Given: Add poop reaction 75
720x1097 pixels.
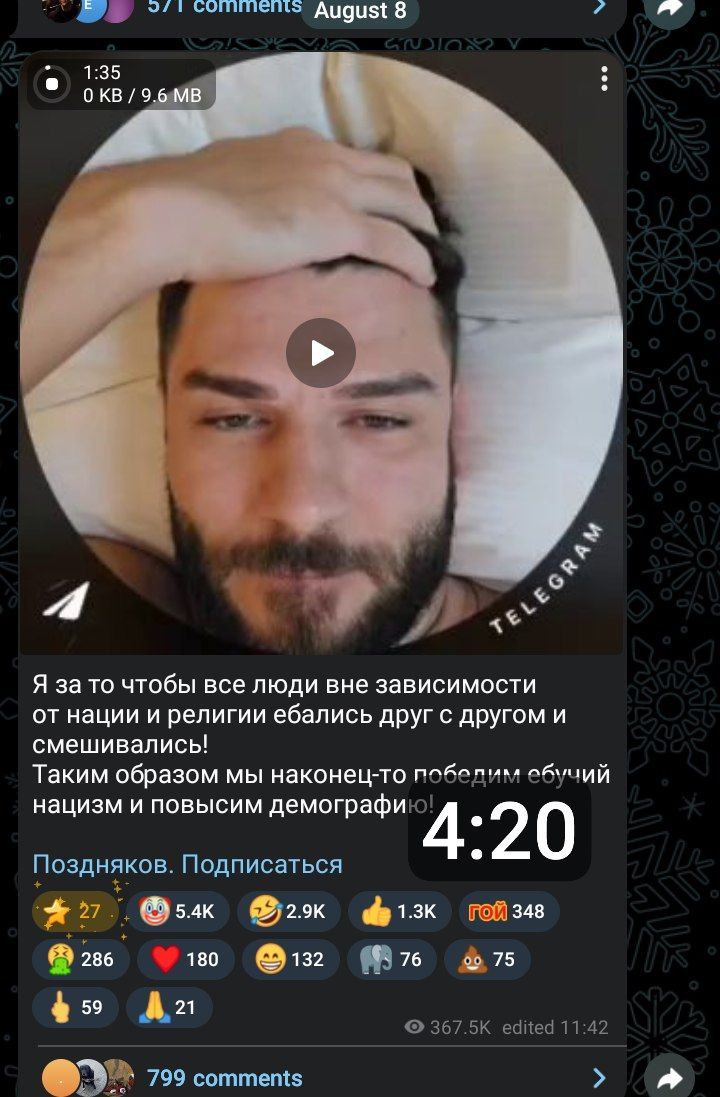Looking at the screenshot, I should pos(486,959).
